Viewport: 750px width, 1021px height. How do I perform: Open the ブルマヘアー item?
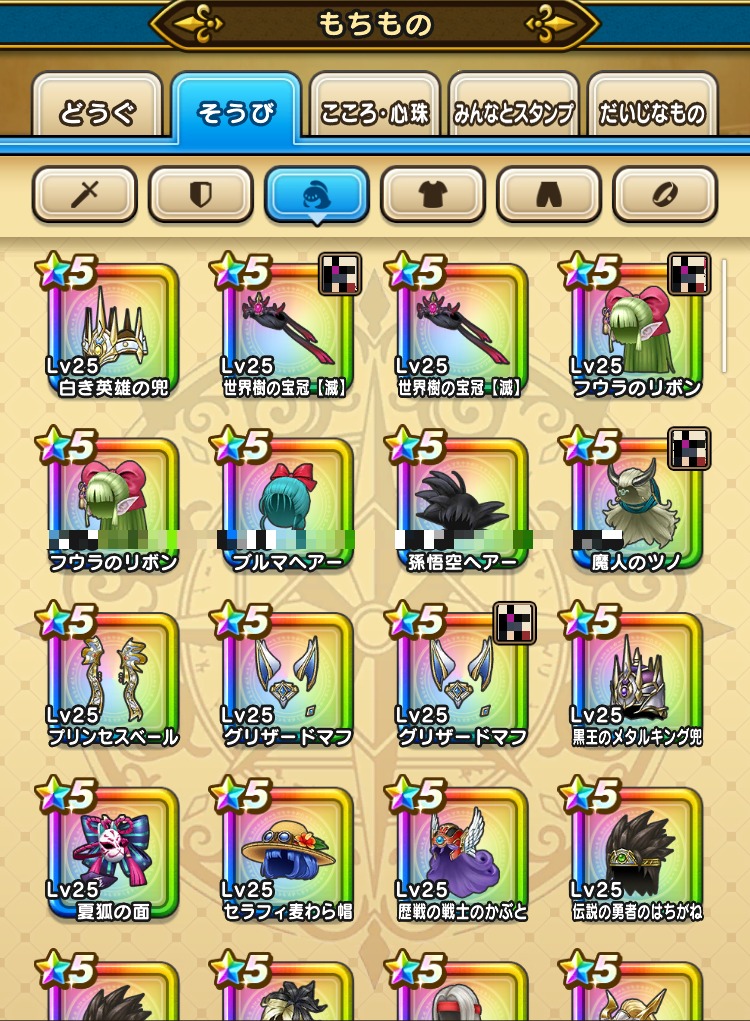click(287, 503)
